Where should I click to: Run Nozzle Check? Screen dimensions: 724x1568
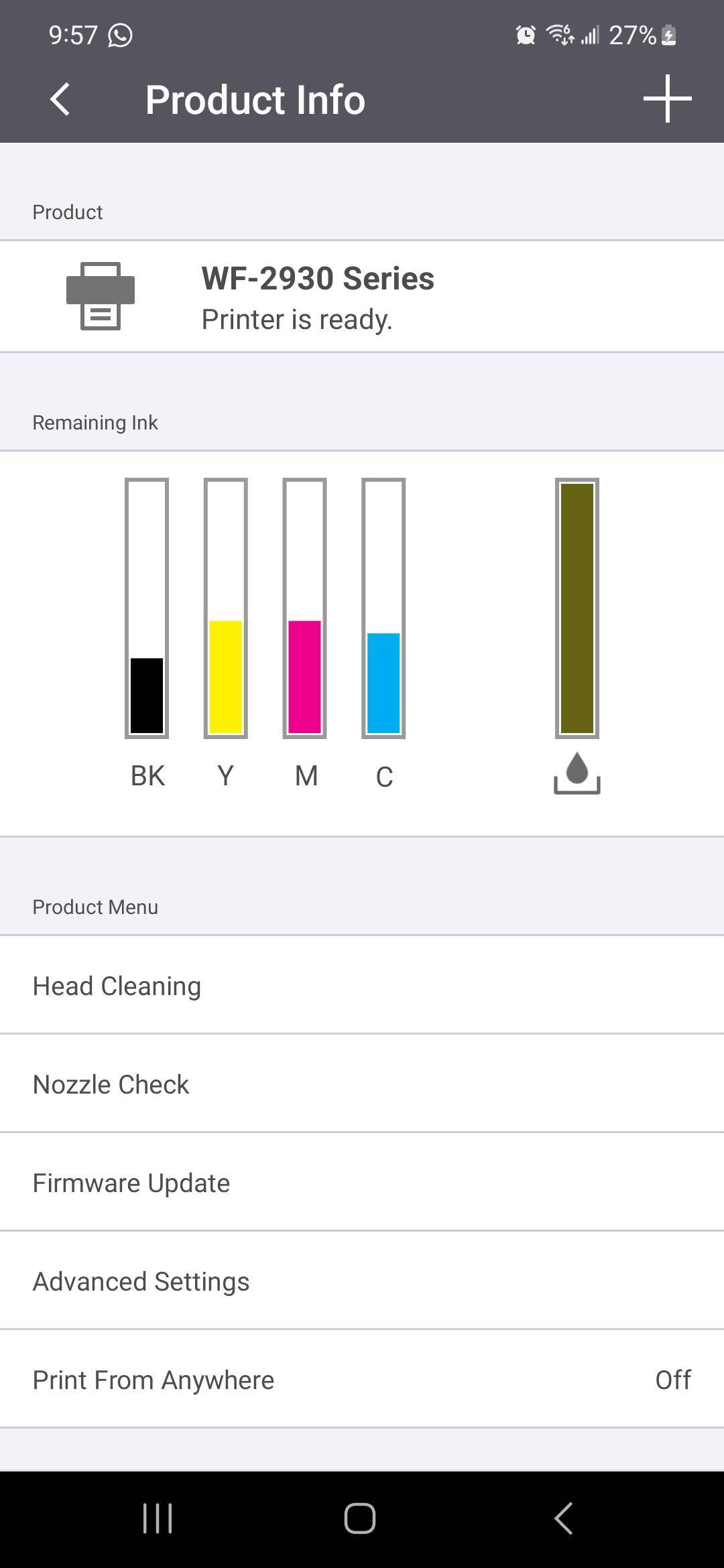click(362, 1084)
